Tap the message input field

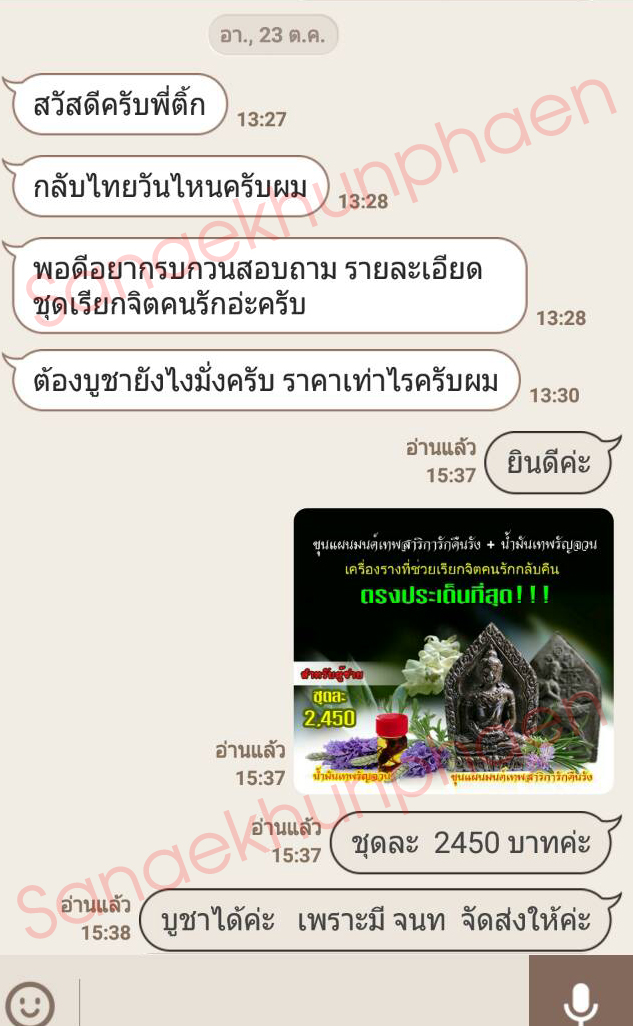[x=300, y=1000]
